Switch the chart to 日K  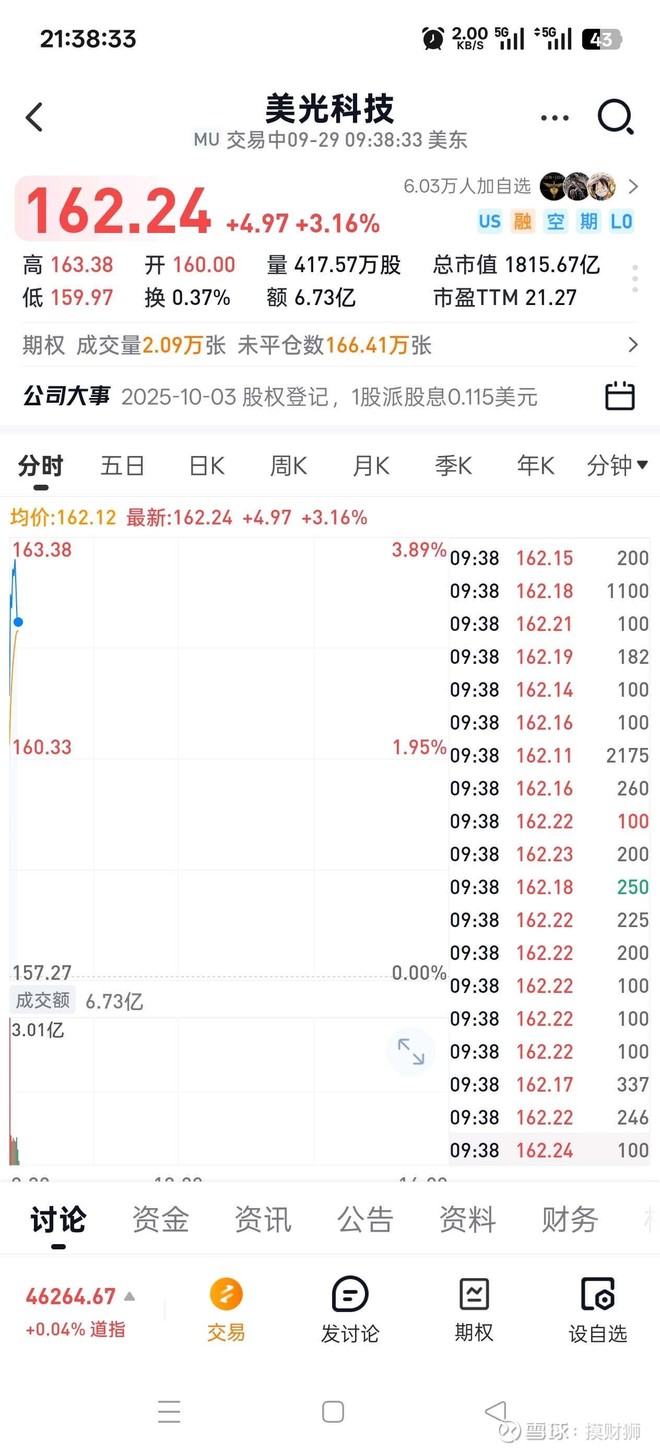(x=207, y=466)
